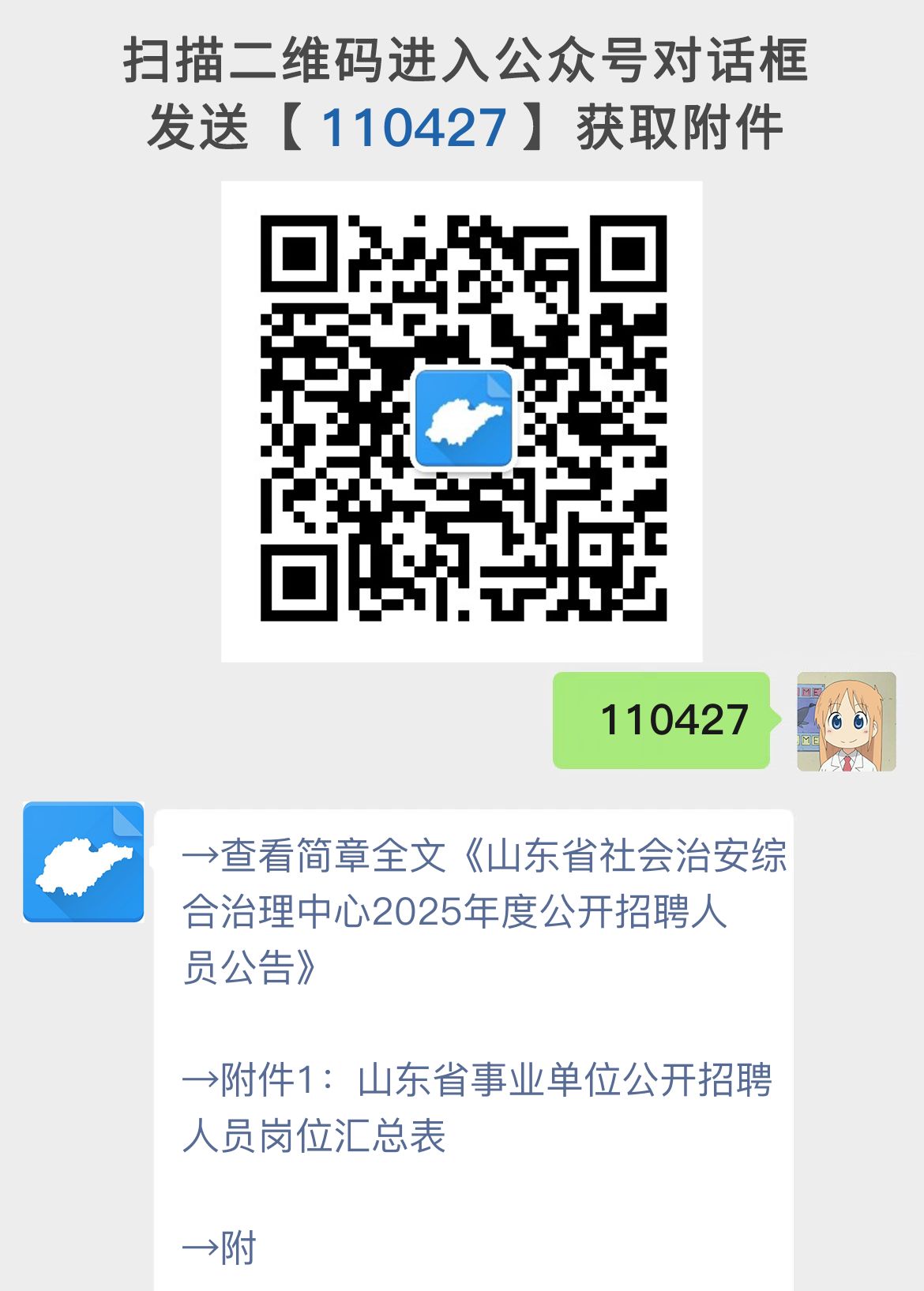Collapse the green sent-message bubble
924x1291 pixels.
tap(662, 721)
